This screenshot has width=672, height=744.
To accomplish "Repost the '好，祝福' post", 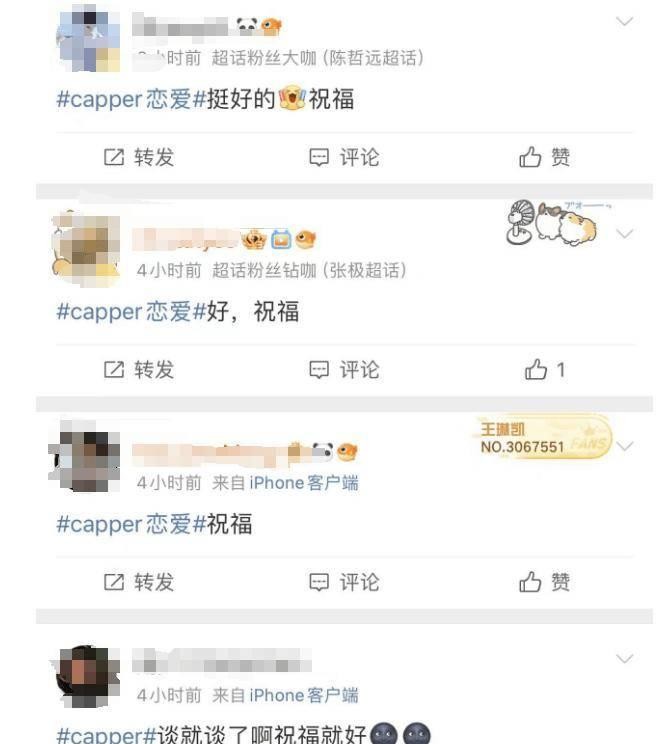I will pyautogui.click(x=139, y=370).
